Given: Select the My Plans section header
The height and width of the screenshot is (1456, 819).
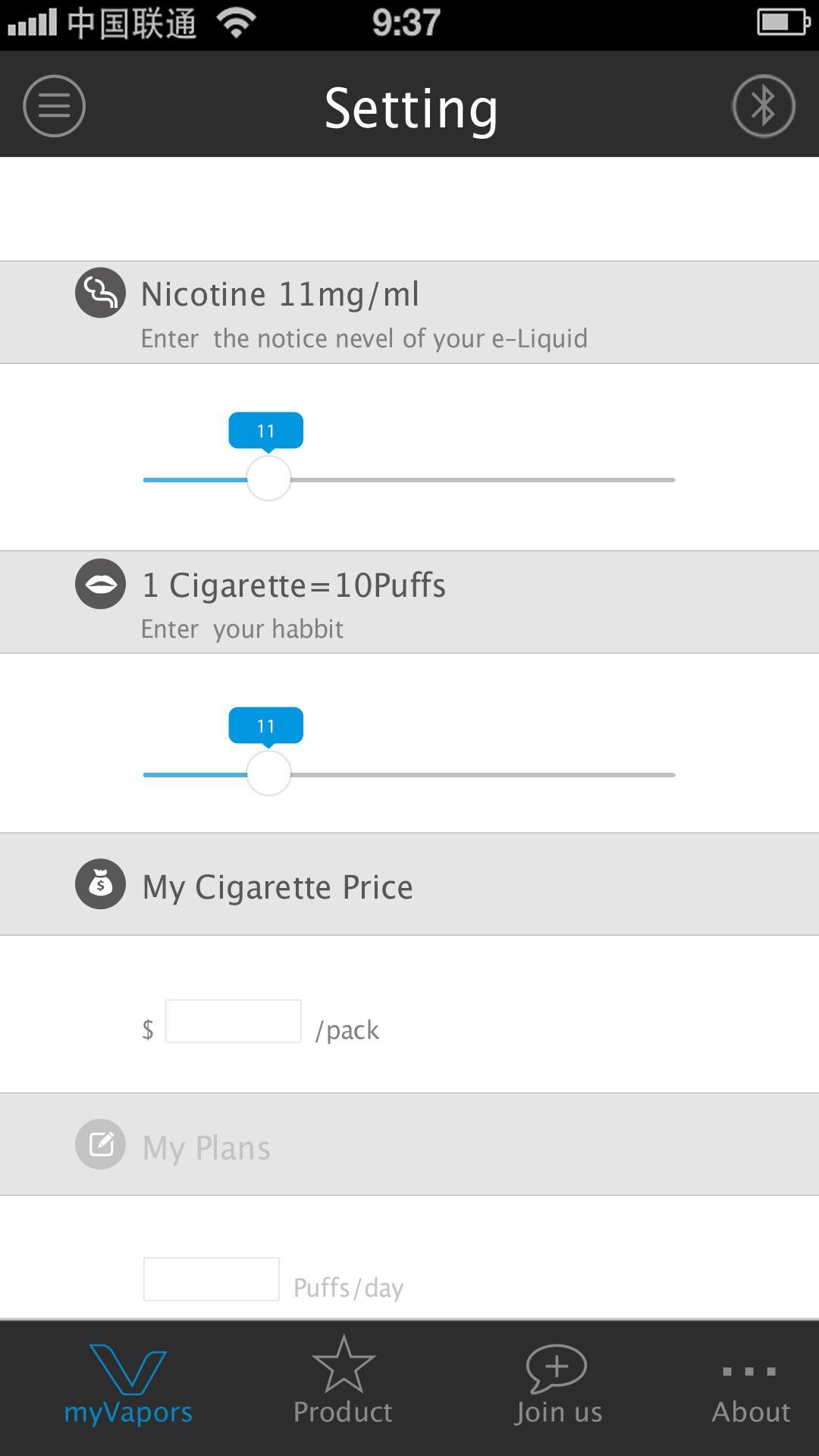Looking at the screenshot, I should [205, 1145].
